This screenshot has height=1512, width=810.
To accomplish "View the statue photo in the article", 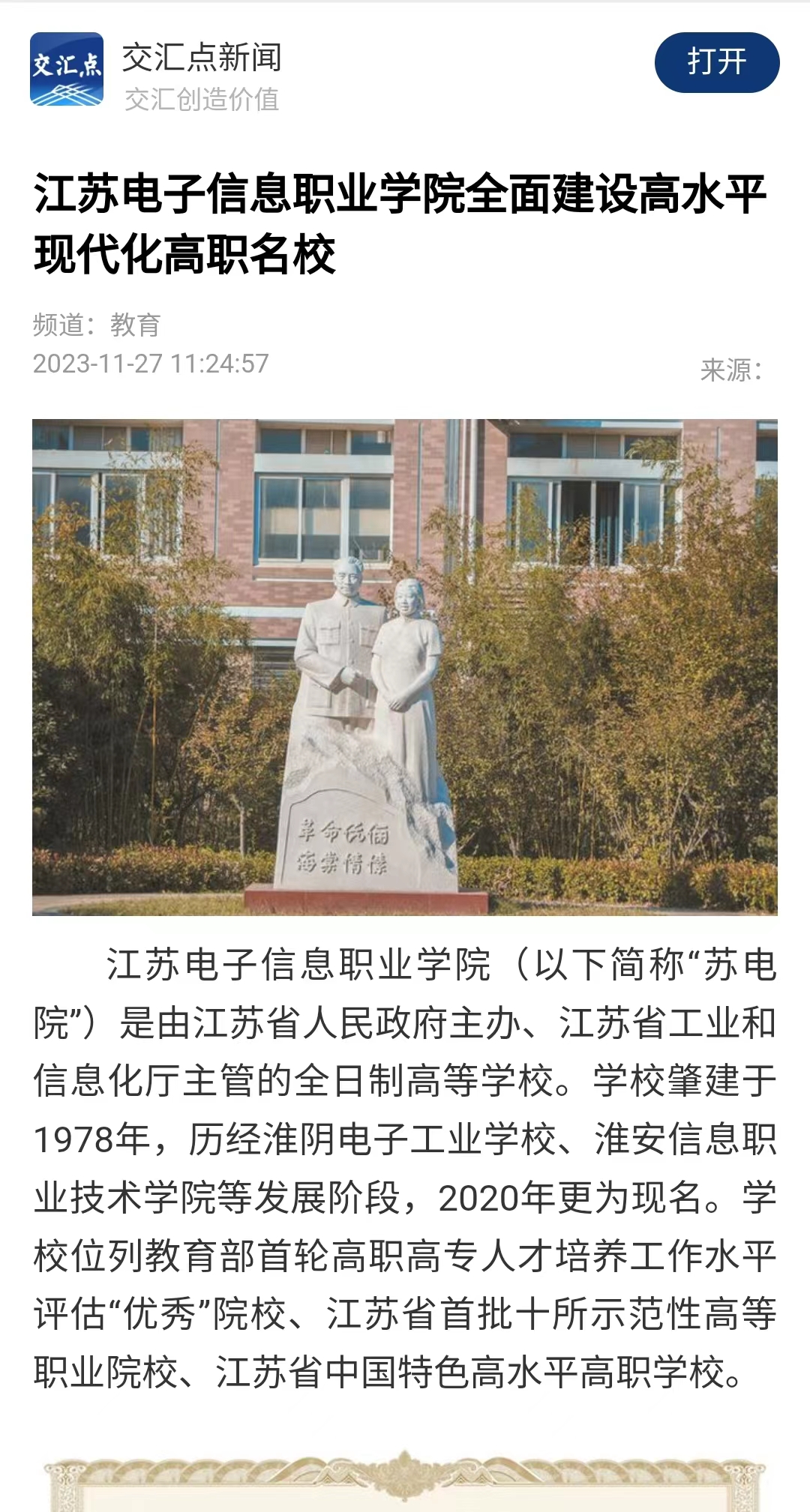I will point(404,666).
